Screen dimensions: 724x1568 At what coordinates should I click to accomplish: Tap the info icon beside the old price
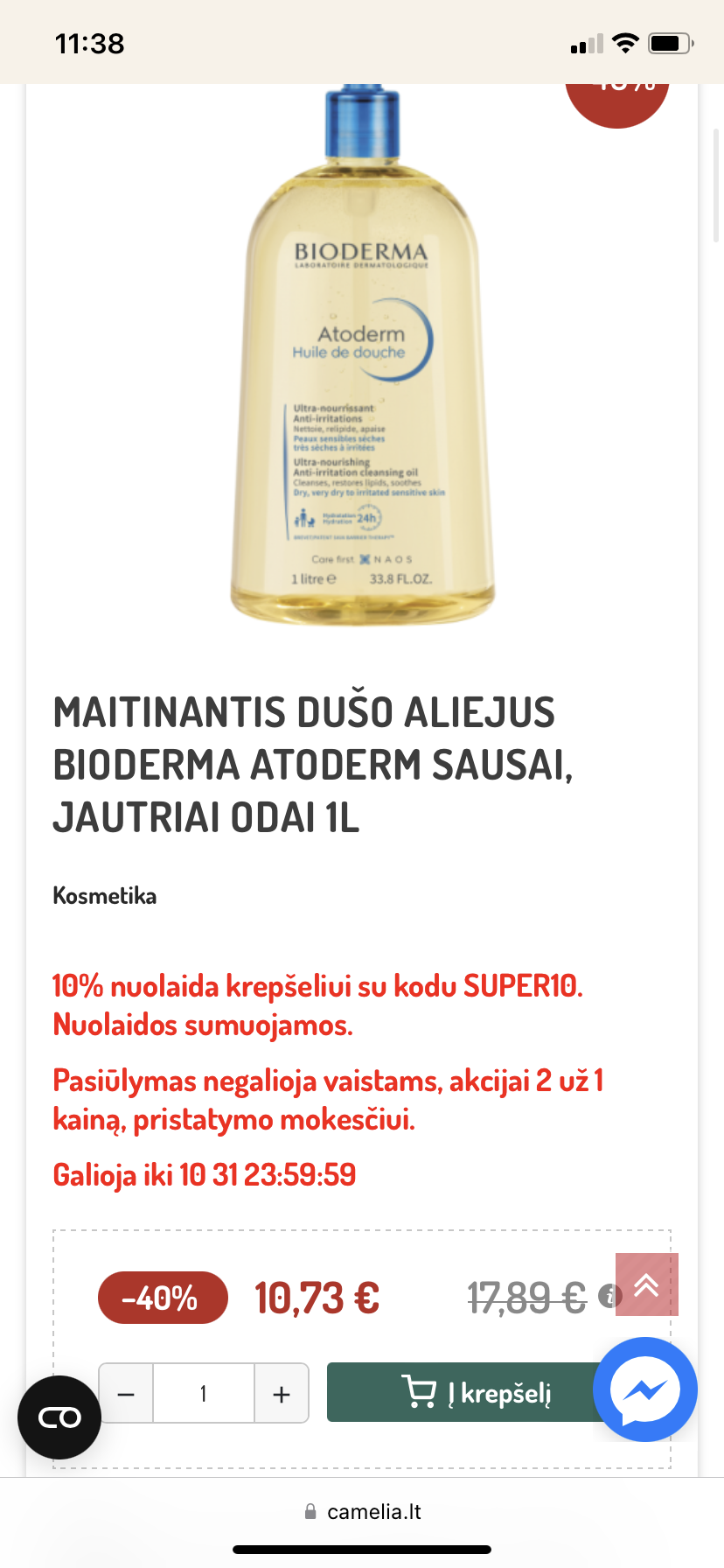click(x=609, y=1296)
